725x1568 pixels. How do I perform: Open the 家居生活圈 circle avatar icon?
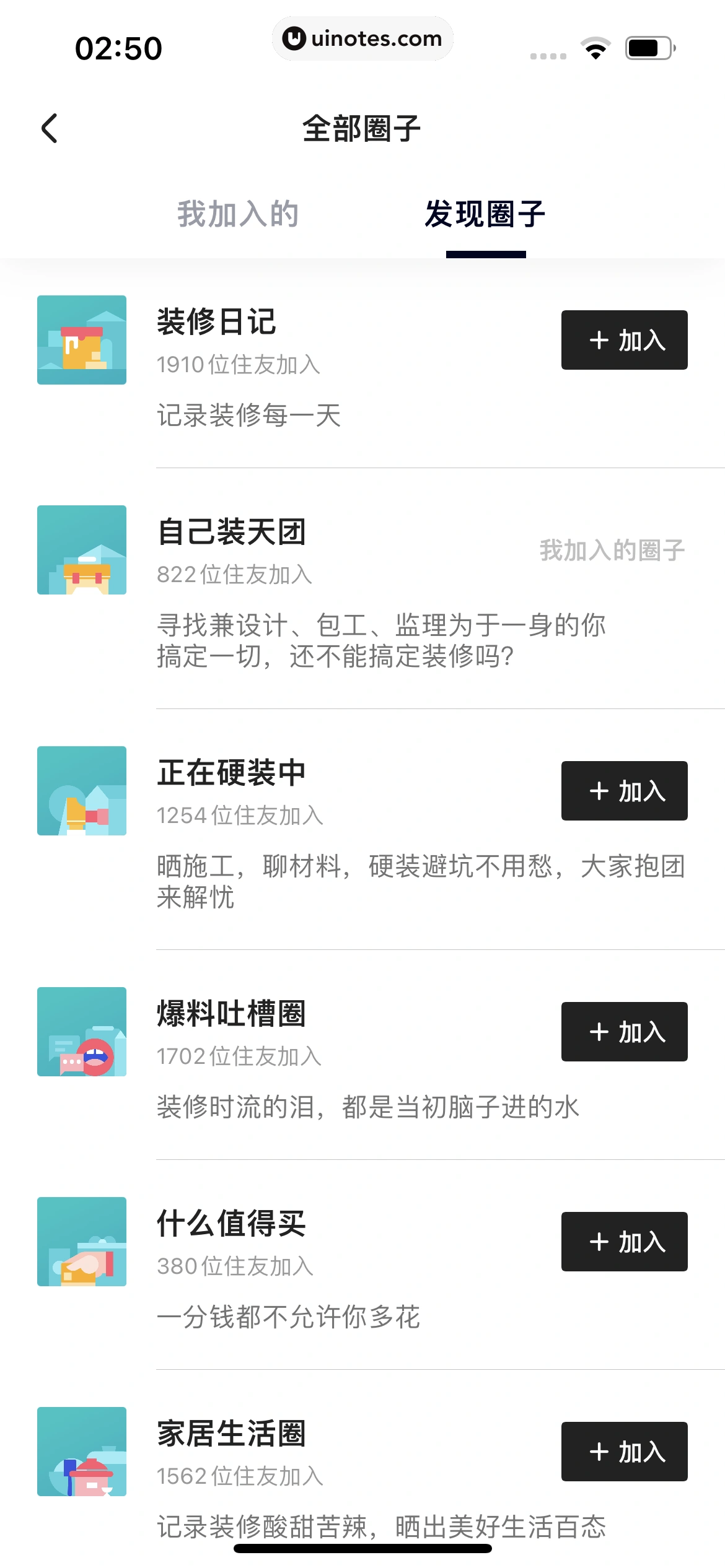81,1452
